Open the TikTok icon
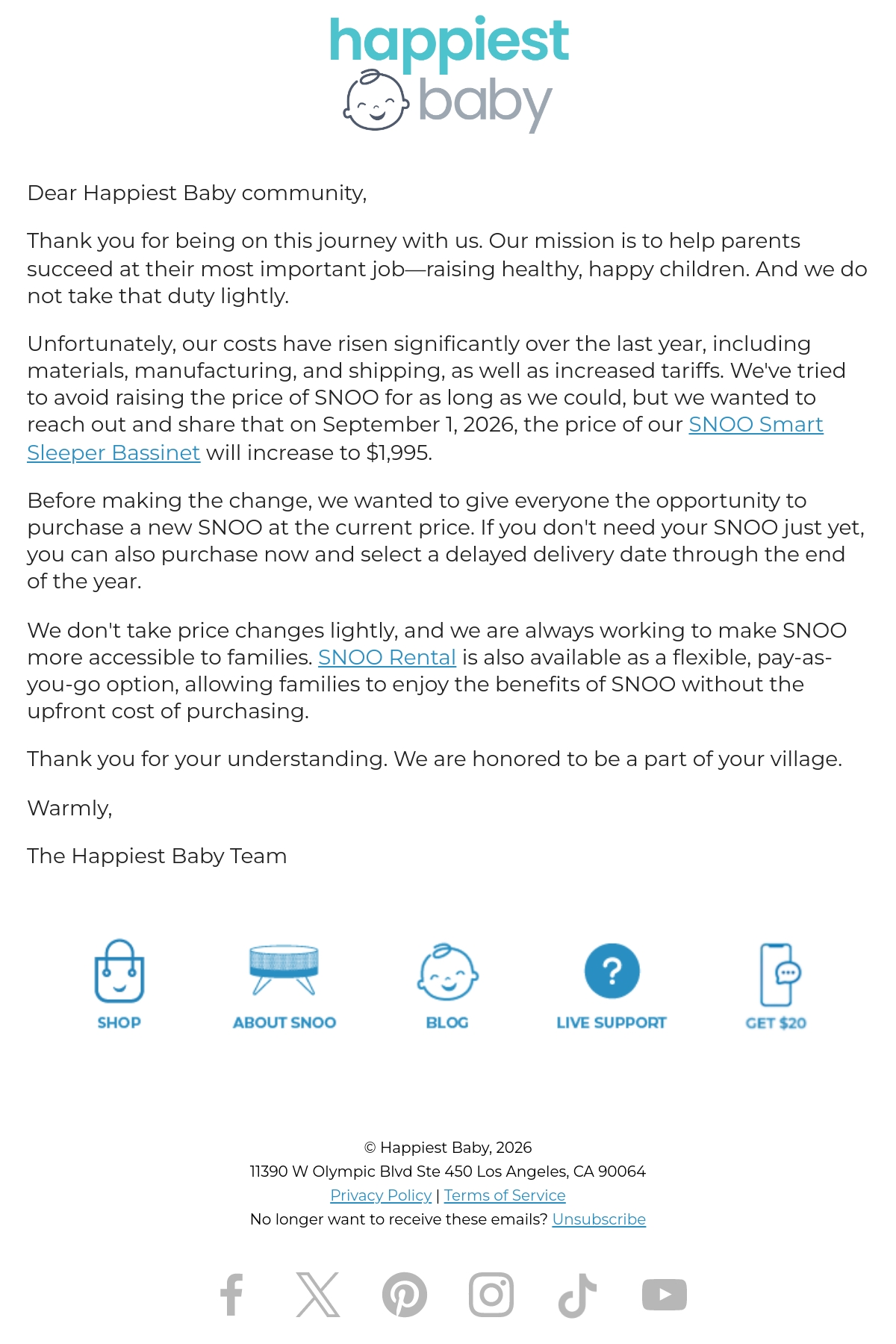The width and height of the screenshot is (896, 1344). click(578, 1295)
